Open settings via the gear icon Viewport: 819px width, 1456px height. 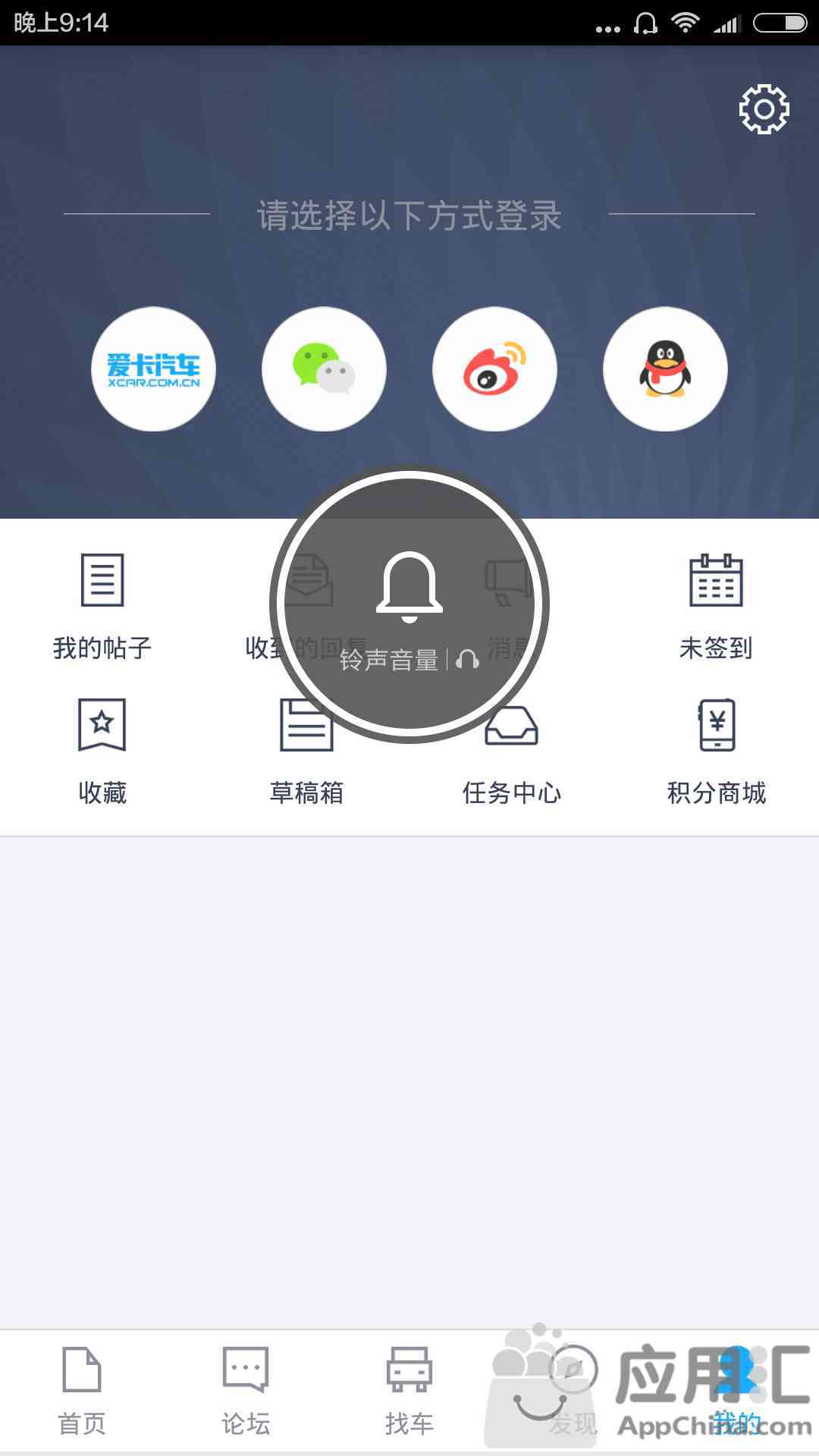tap(764, 109)
